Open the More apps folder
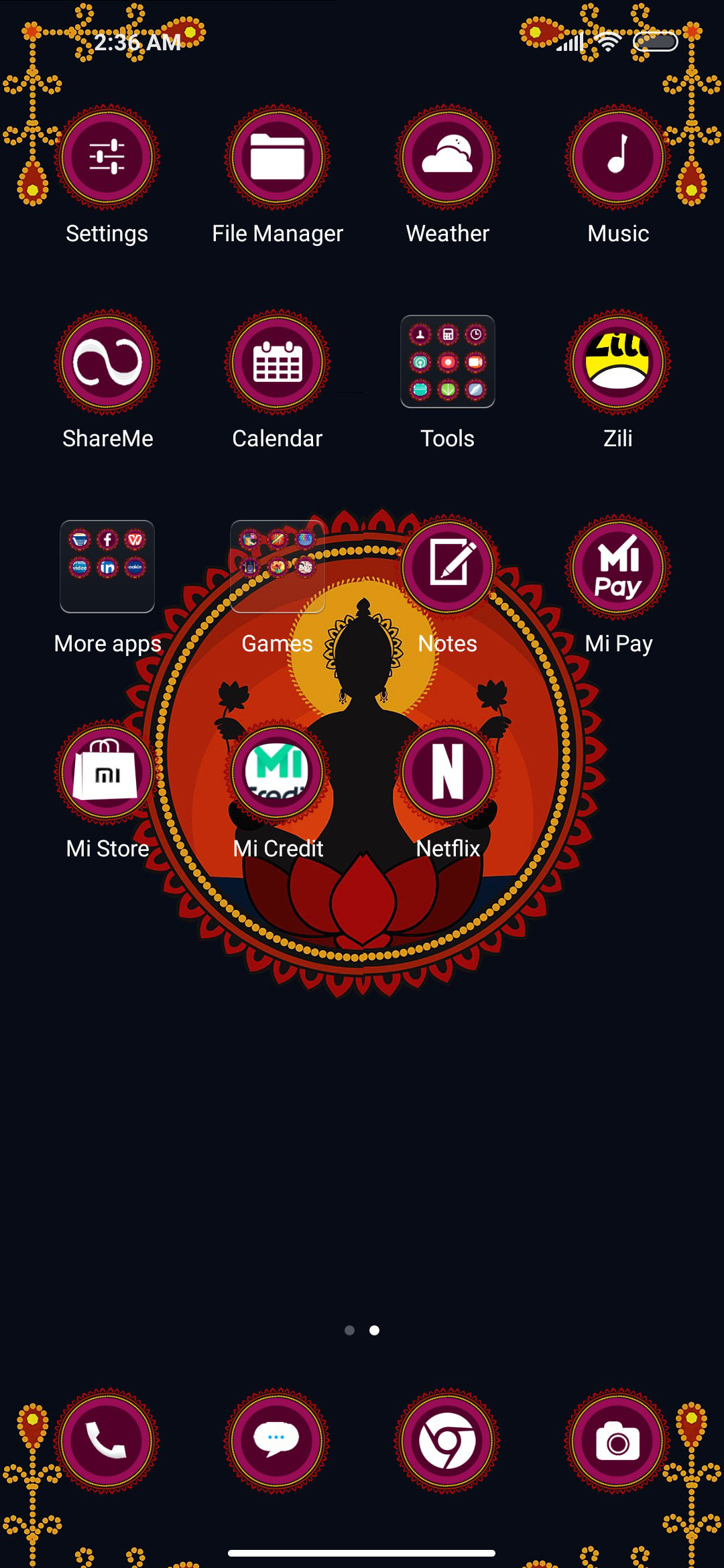 pyautogui.click(x=107, y=568)
